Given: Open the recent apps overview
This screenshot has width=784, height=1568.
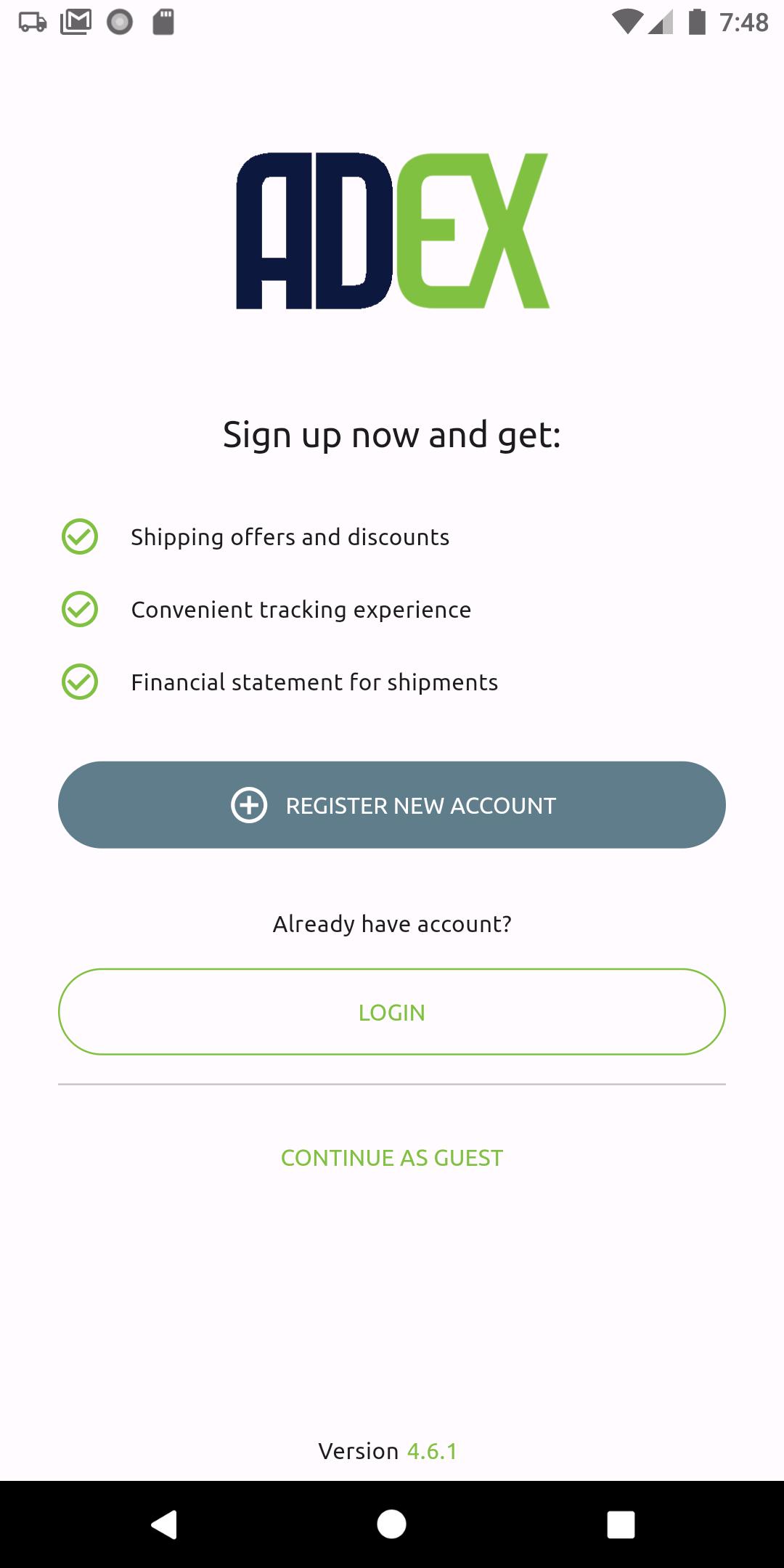Looking at the screenshot, I should click(621, 1524).
